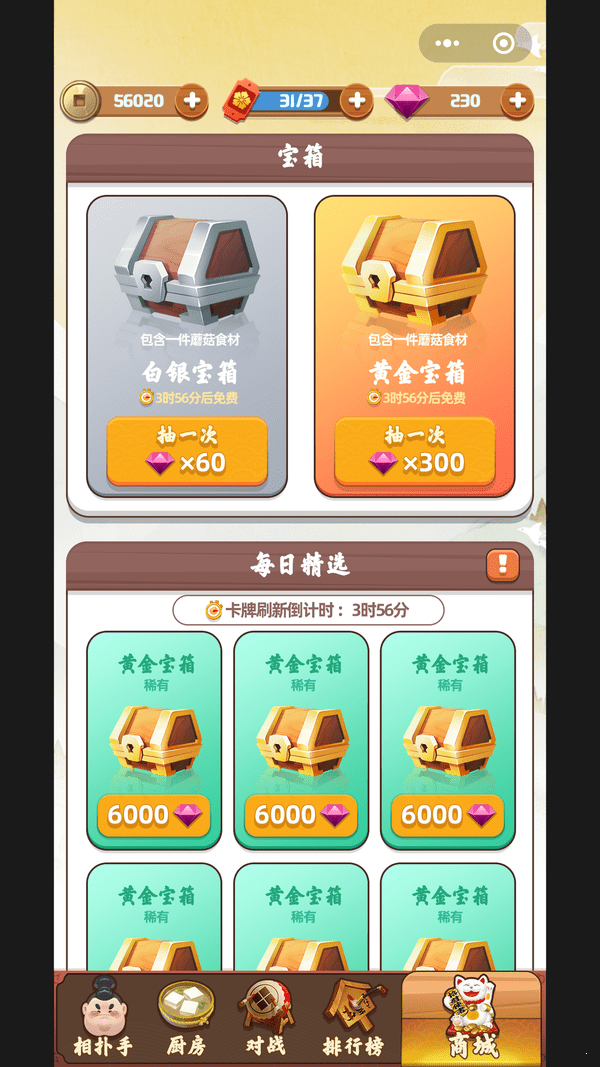Open the mini program more-options menu

click(447, 44)
